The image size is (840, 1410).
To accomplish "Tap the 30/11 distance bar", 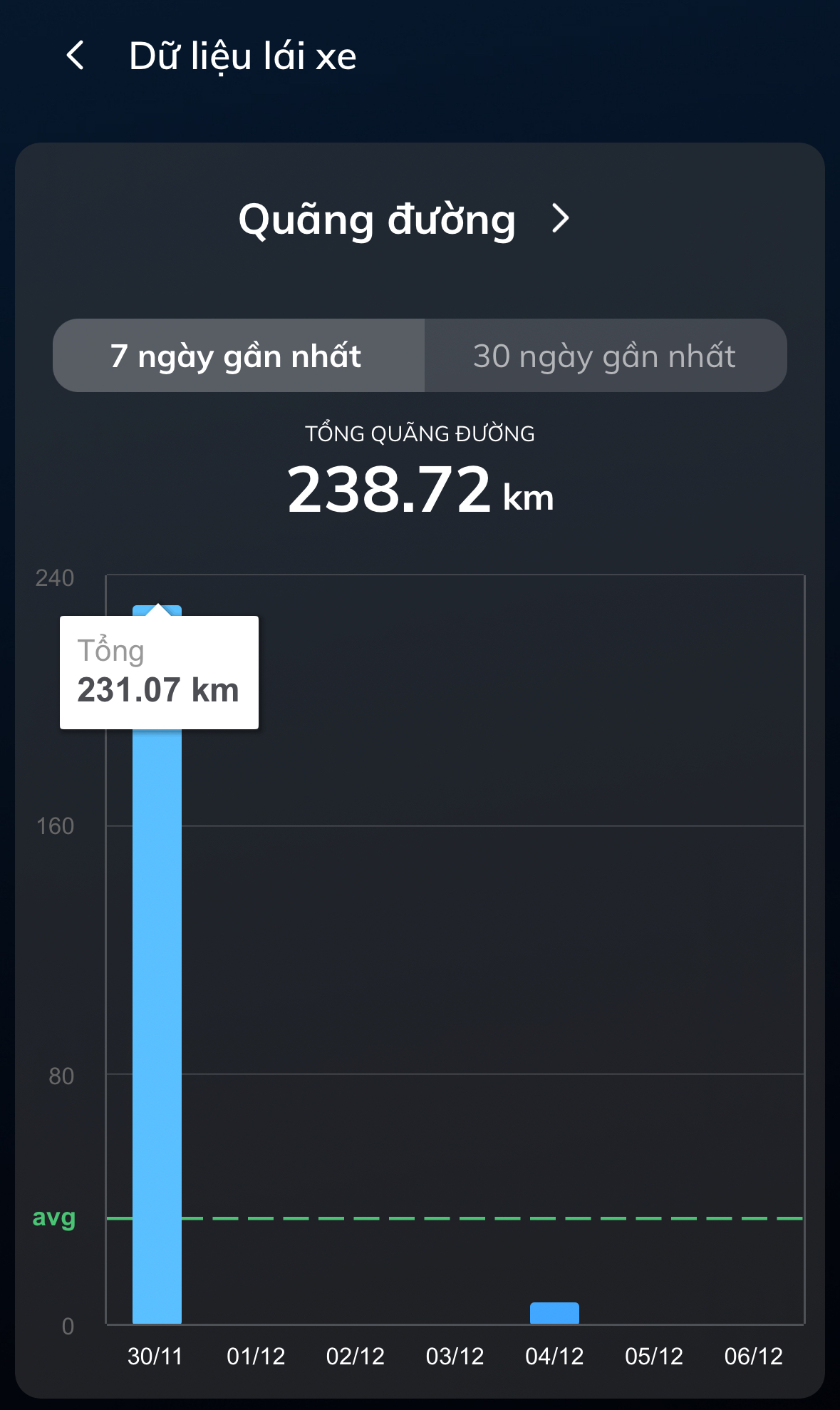I will click(157, 998).
